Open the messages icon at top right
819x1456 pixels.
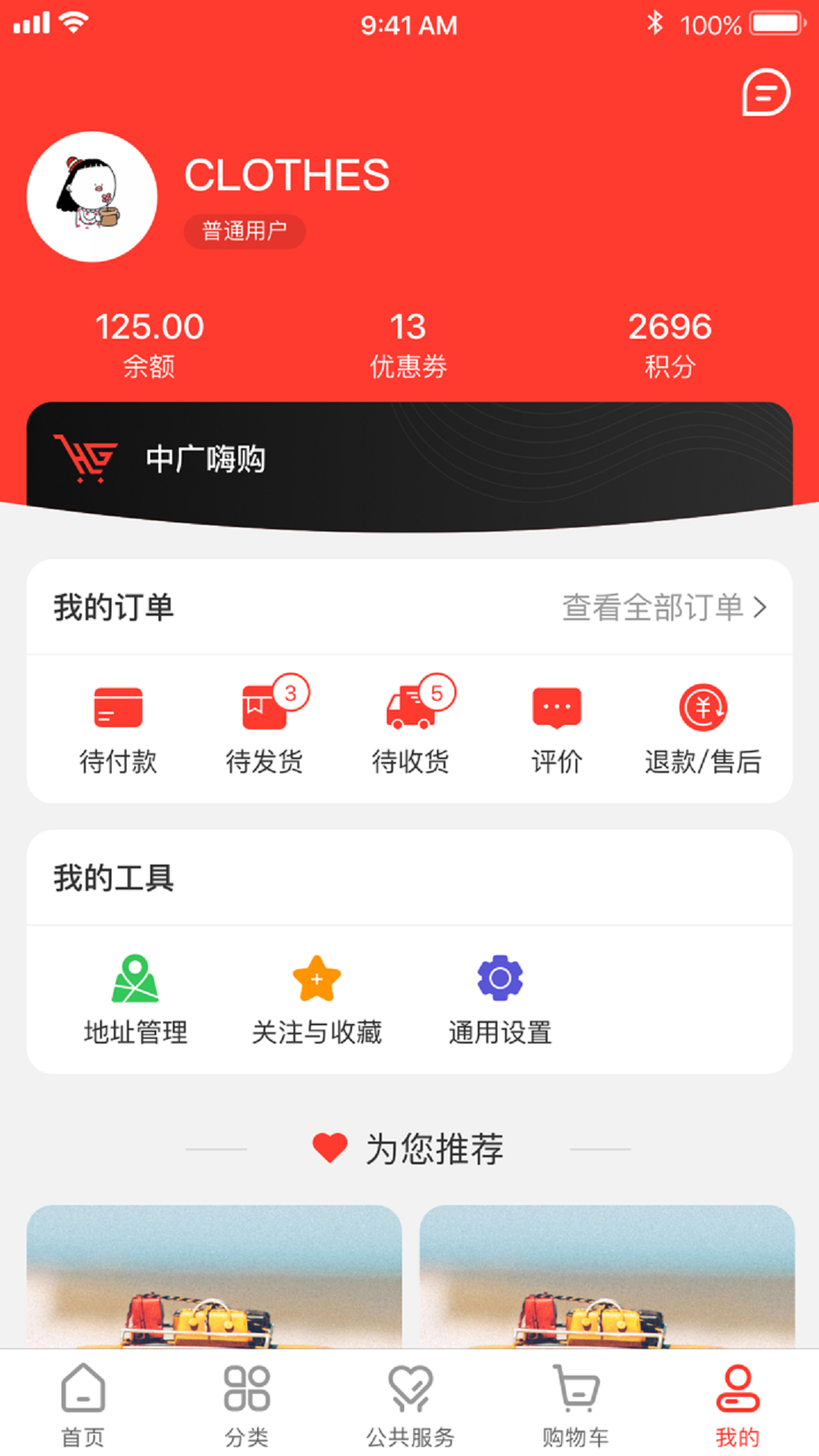[765, 93]
